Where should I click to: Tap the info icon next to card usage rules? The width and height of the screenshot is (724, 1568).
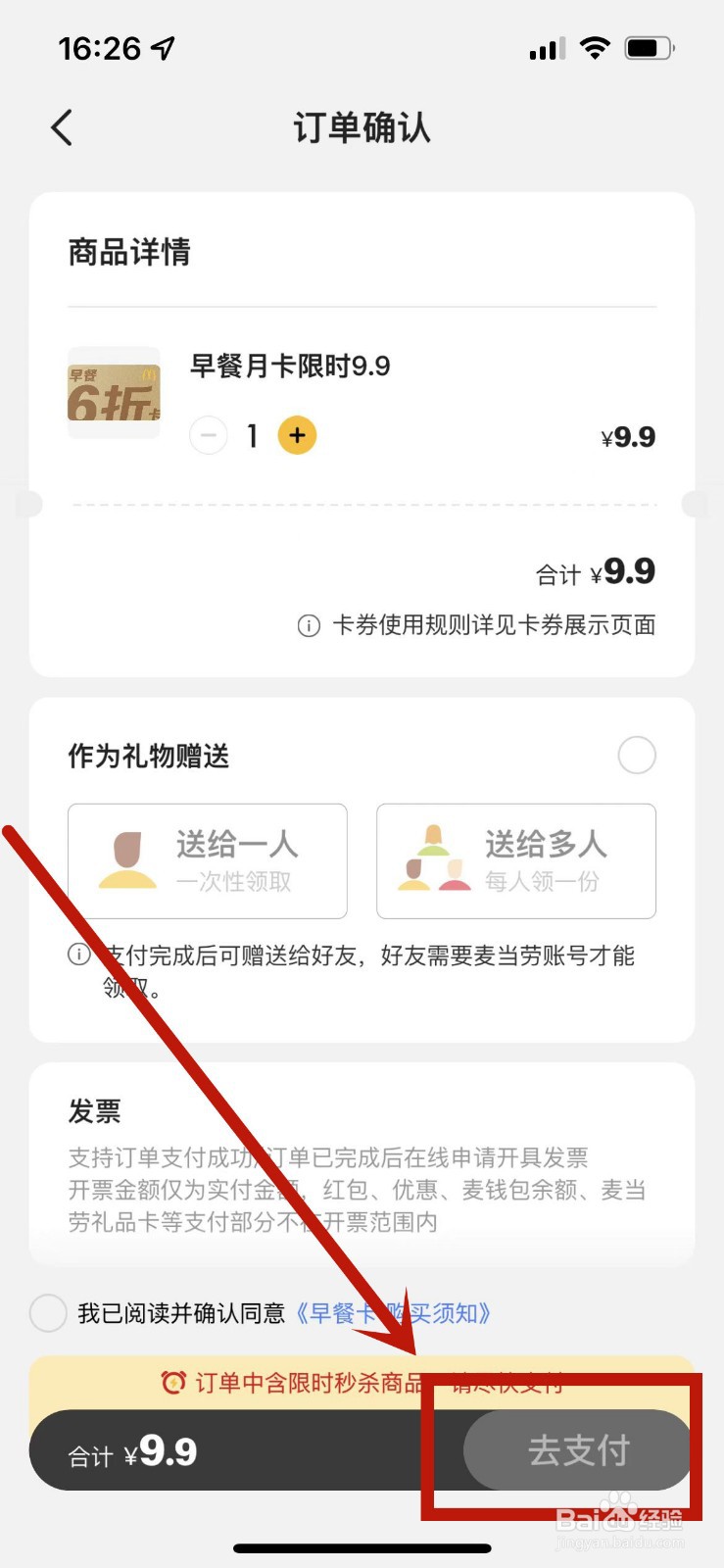[x=308, y=625]
